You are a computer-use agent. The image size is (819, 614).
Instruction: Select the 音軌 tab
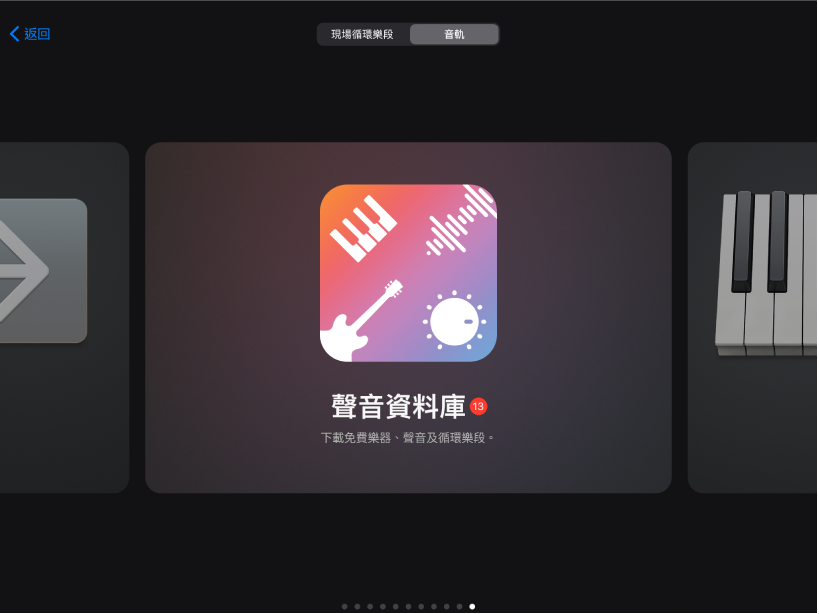453,35
